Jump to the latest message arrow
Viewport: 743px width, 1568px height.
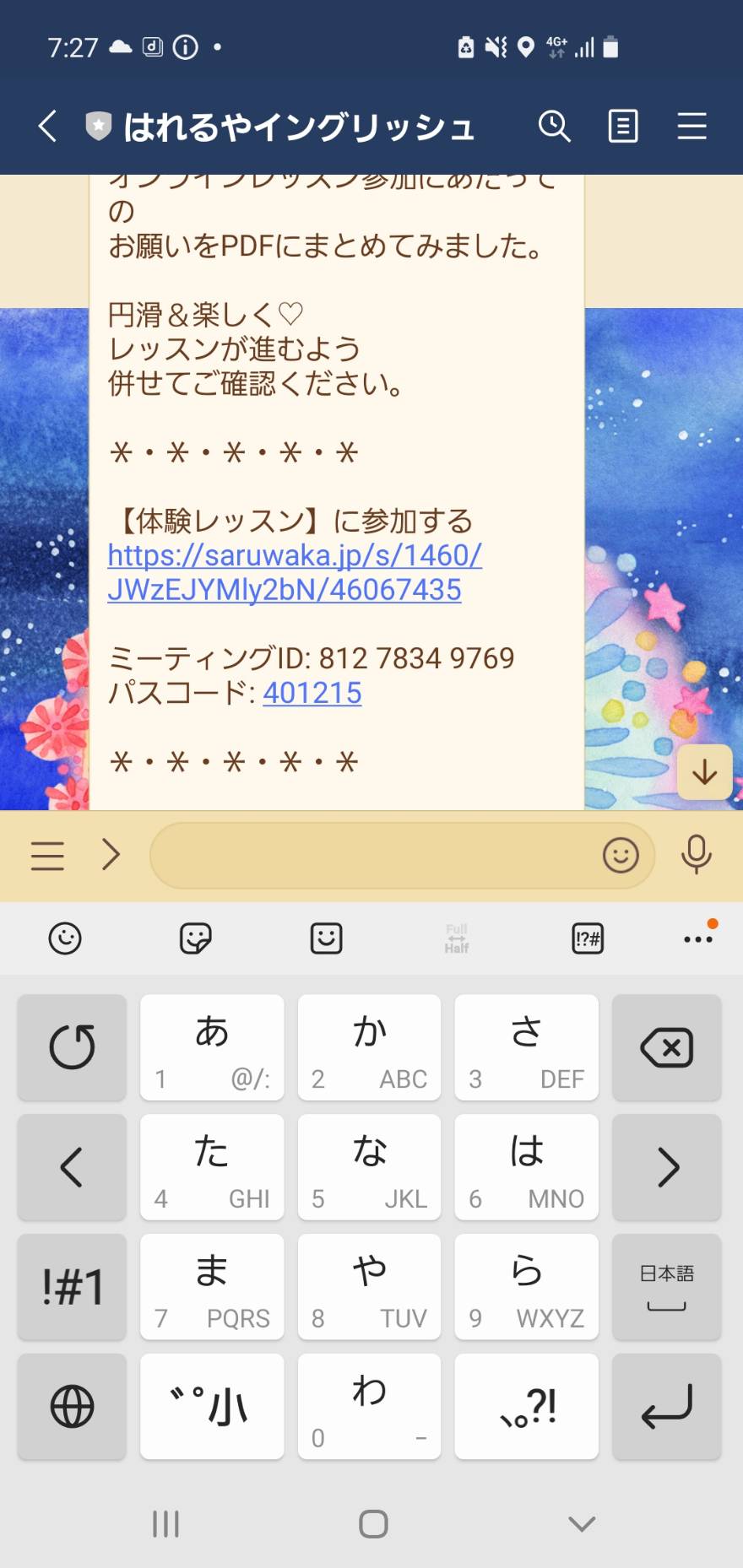coord(704,771)
